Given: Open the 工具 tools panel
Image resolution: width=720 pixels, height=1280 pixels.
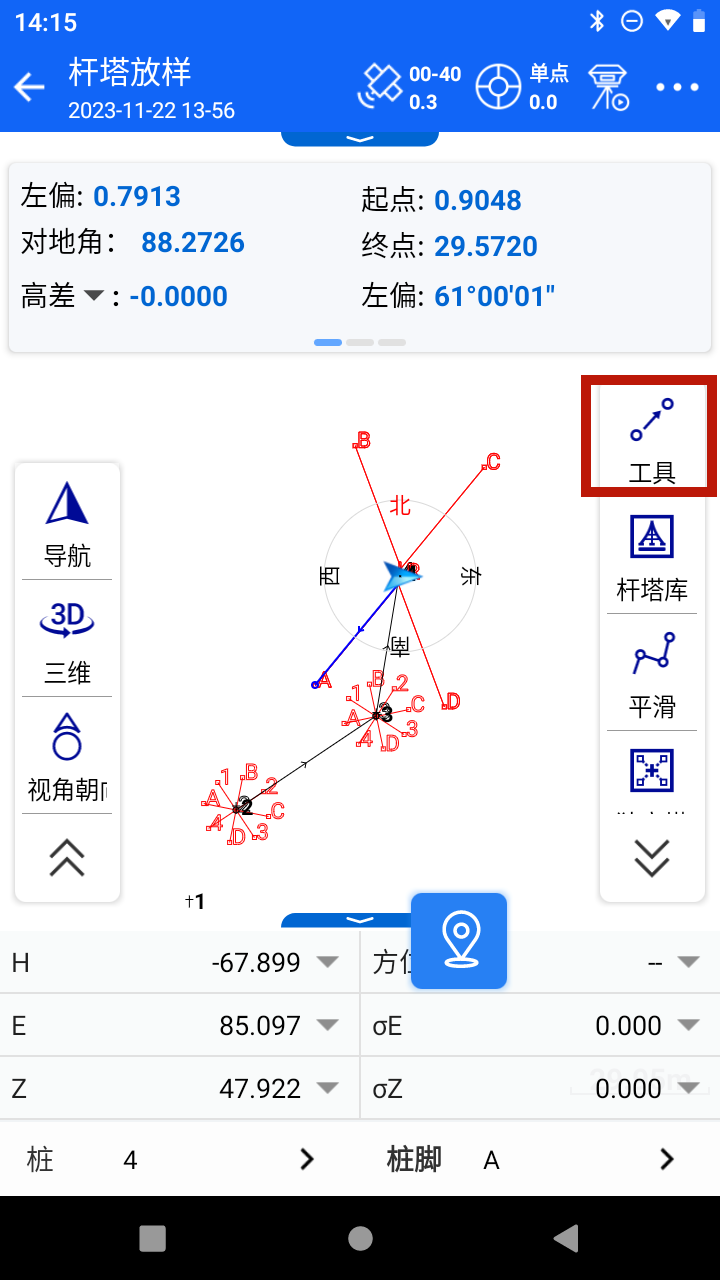Looking at the screenshot, I should point(651,437).
